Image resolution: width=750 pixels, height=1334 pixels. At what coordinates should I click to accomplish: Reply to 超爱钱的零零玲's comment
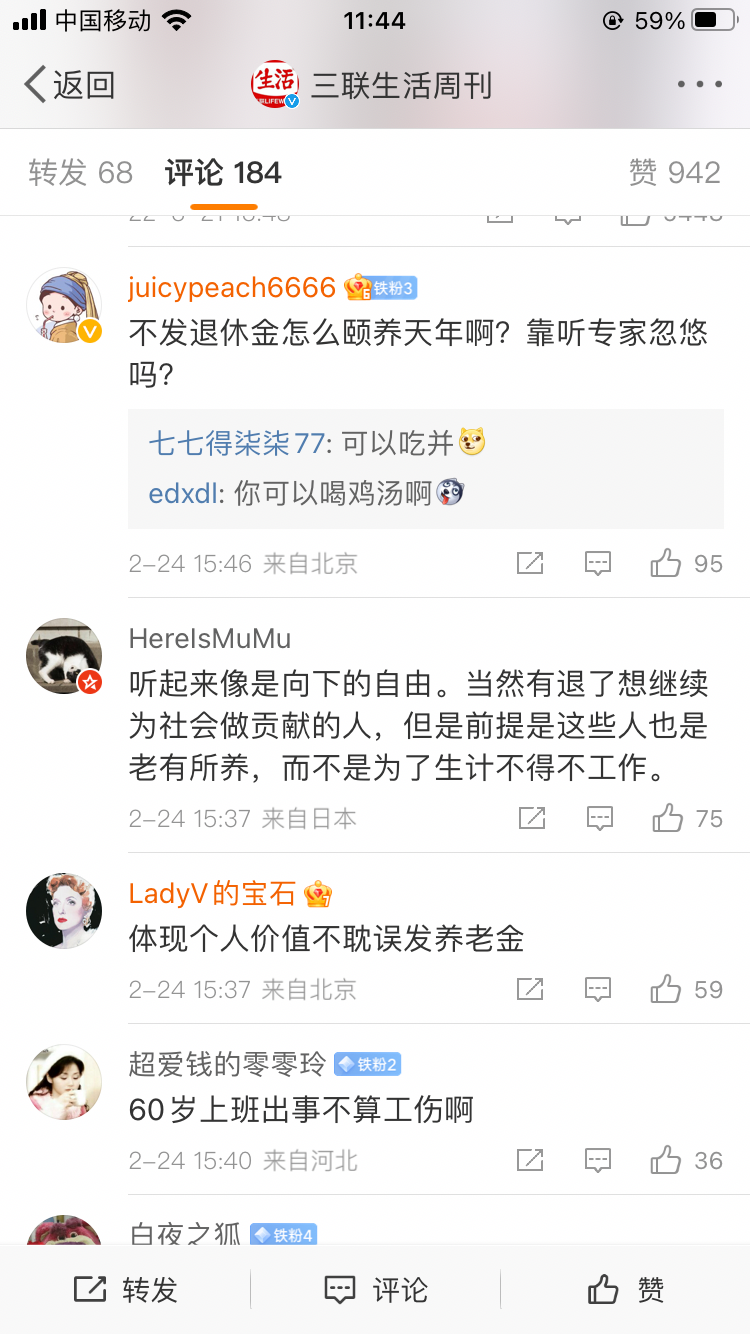point(598,1161)
